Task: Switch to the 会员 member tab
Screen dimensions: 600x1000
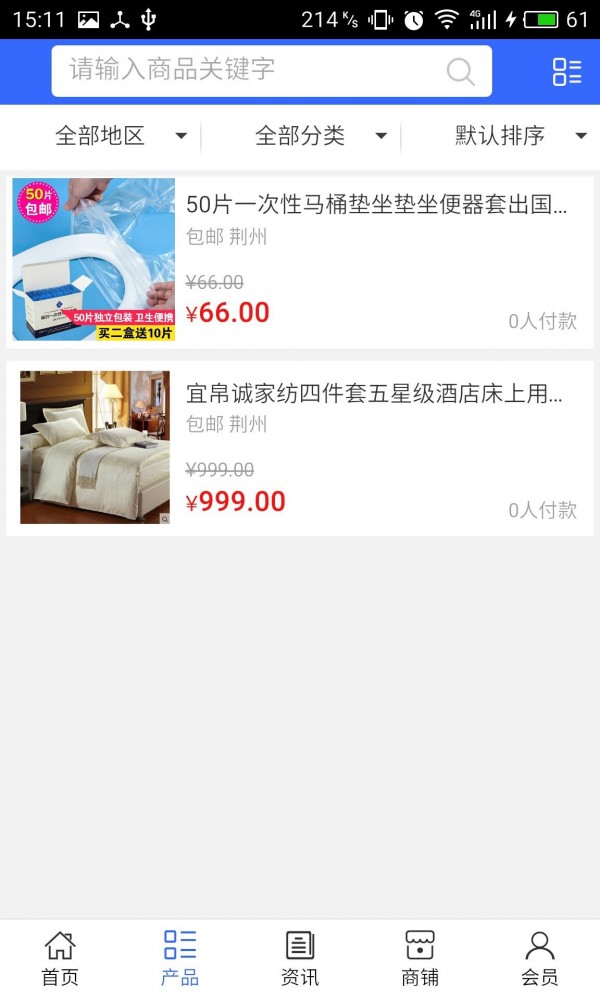Action: [540, 959]
